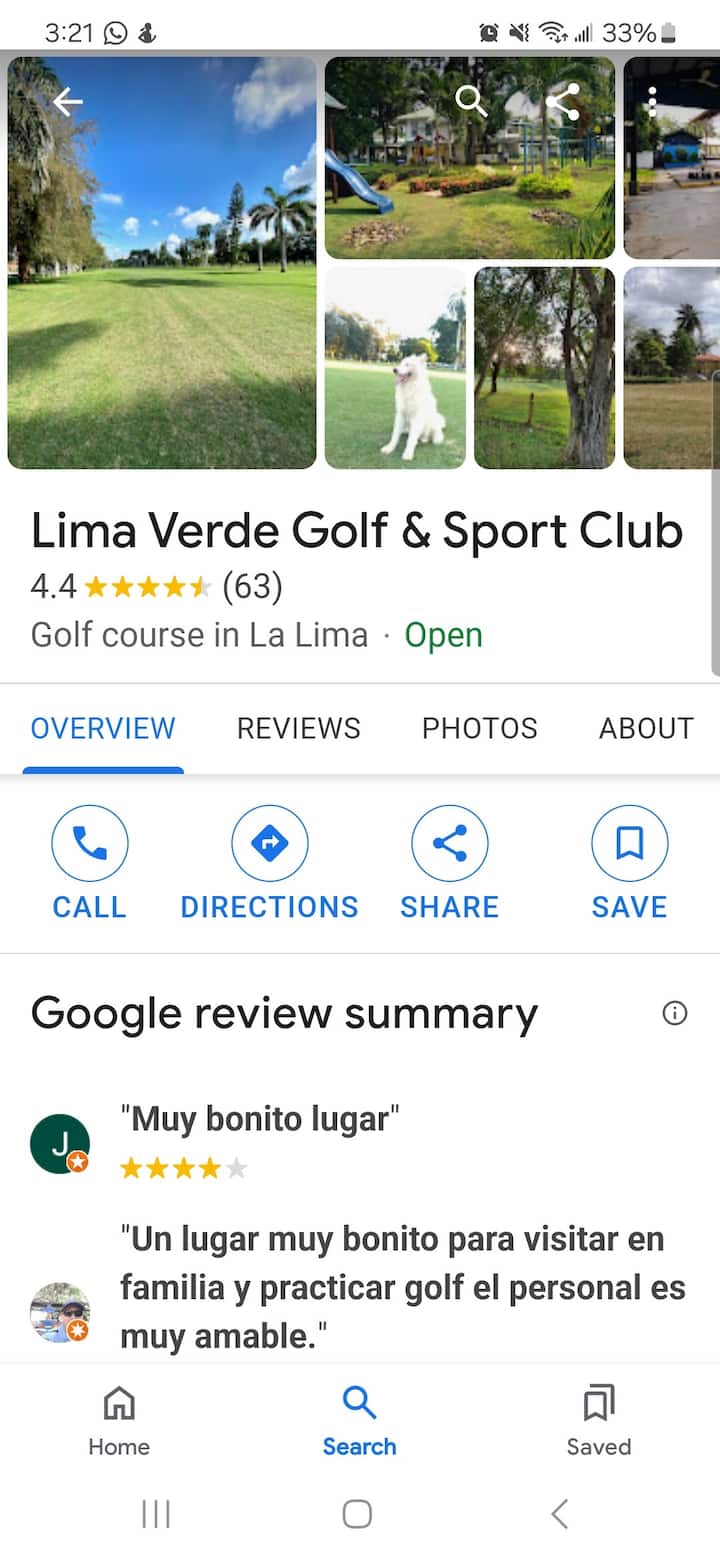Viewport: 720px width, 1560px height.
Task: Open the white dog photo
Action: [395, 367]
